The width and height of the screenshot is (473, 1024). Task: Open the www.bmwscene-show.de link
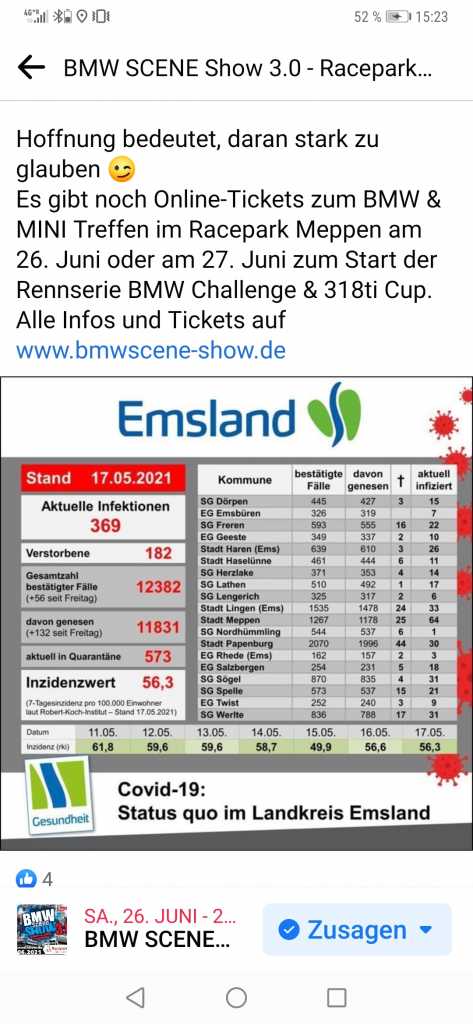[151, 351]
